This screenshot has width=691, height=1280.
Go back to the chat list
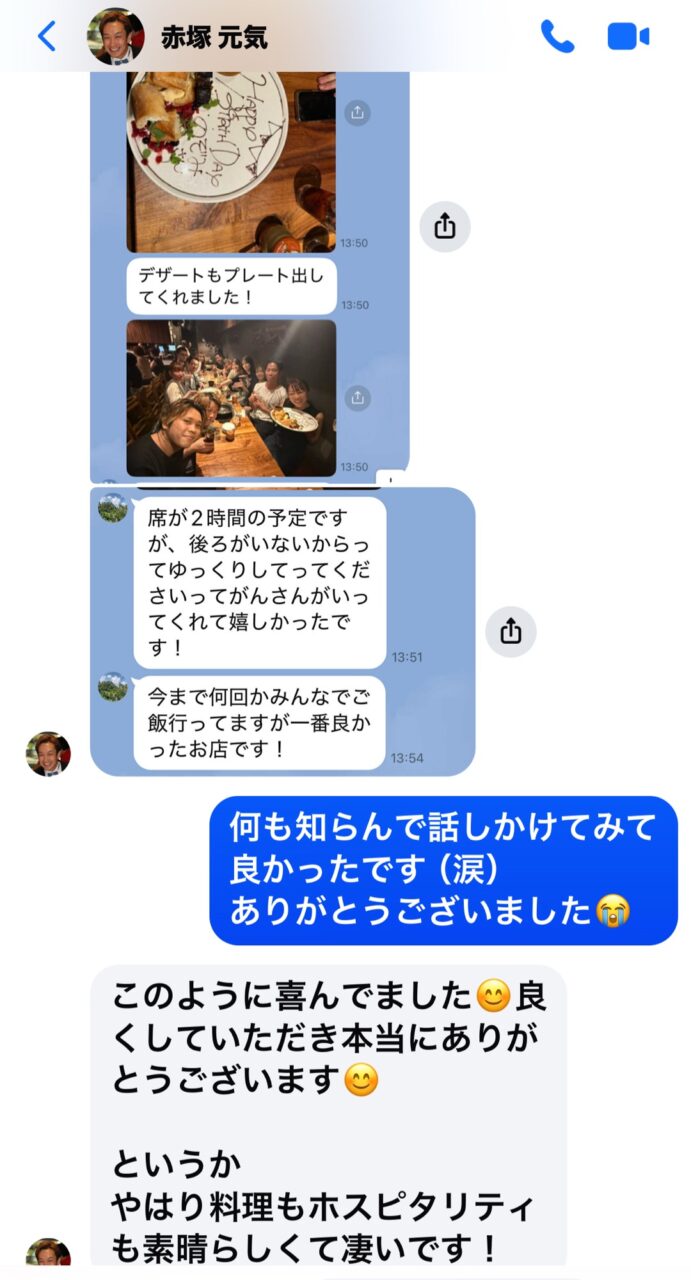tap(46, 37)
